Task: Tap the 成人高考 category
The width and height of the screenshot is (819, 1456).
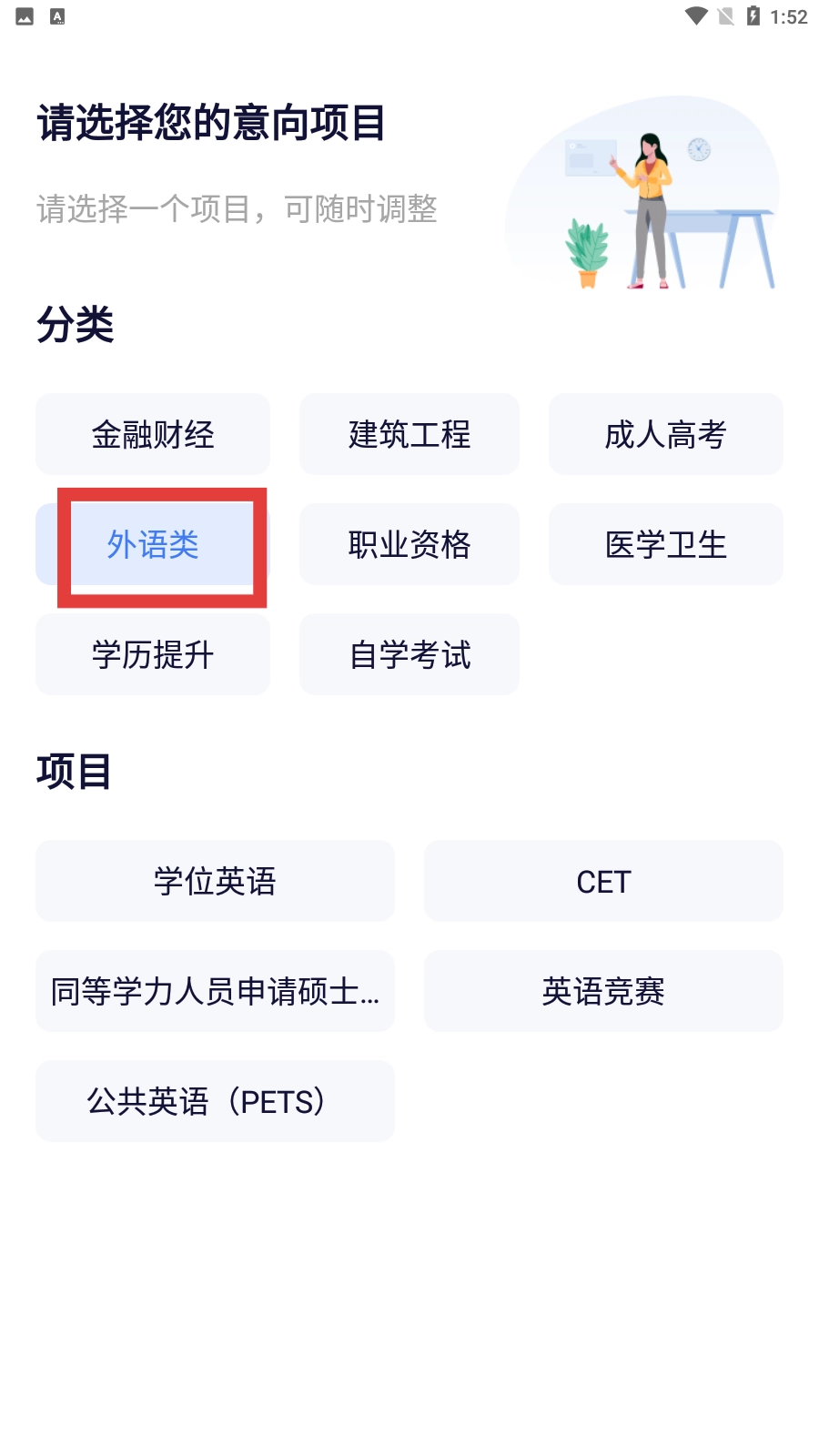Action: coord(665,434)
